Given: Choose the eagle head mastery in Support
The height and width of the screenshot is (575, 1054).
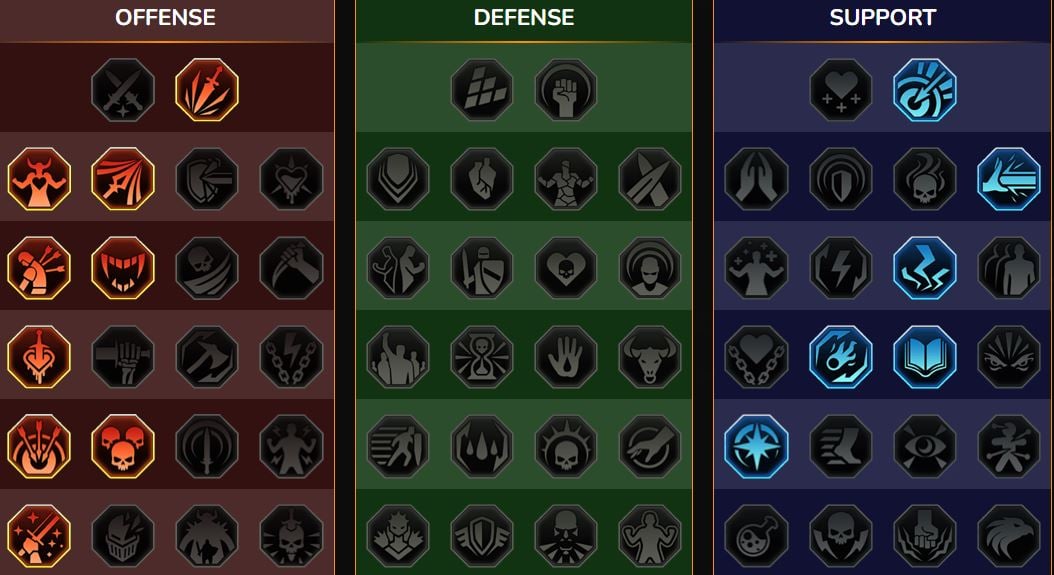Looking at the screenshot, I should 1009,535.
